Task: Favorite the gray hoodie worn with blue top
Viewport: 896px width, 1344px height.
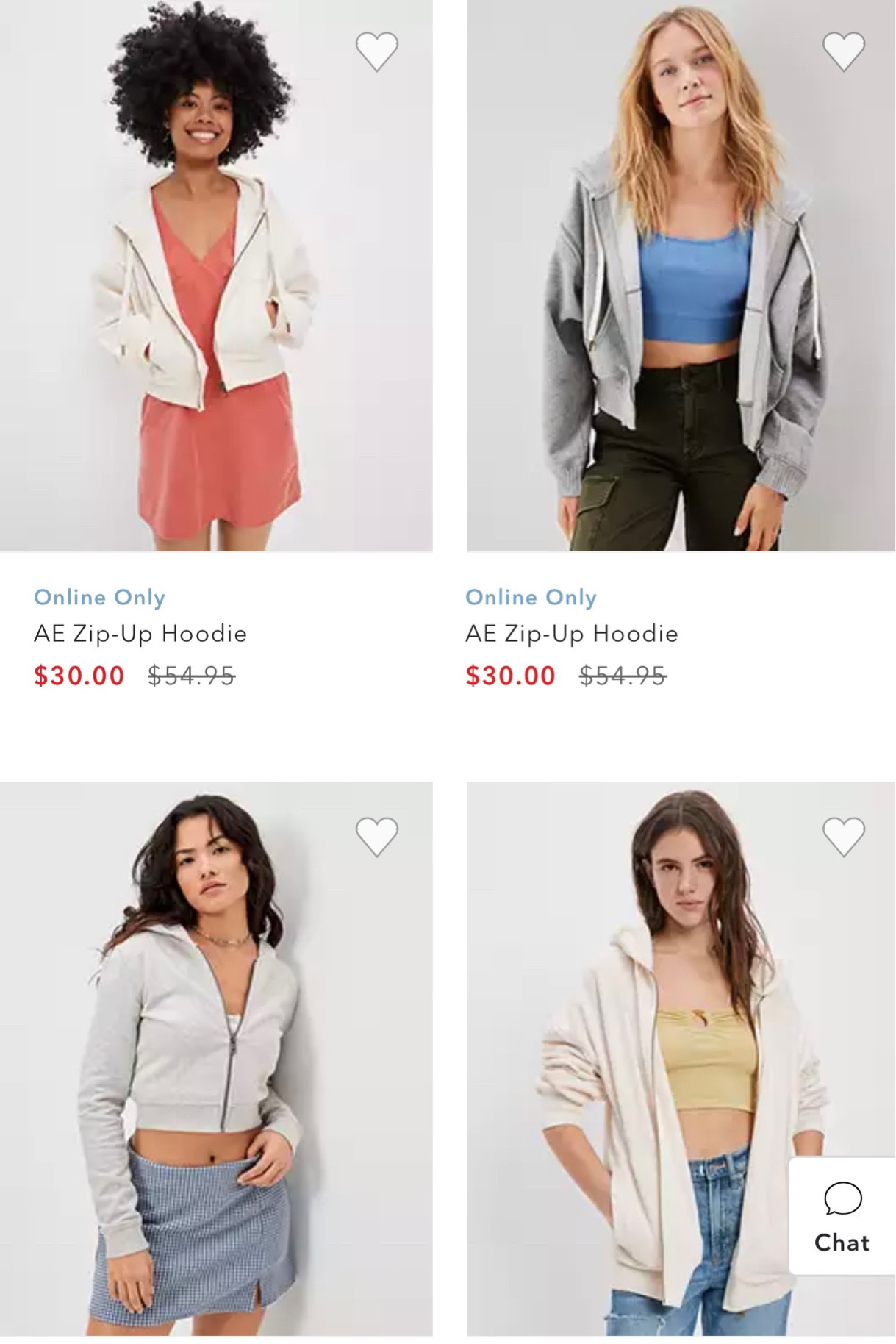Action: [x=843, y=51]
